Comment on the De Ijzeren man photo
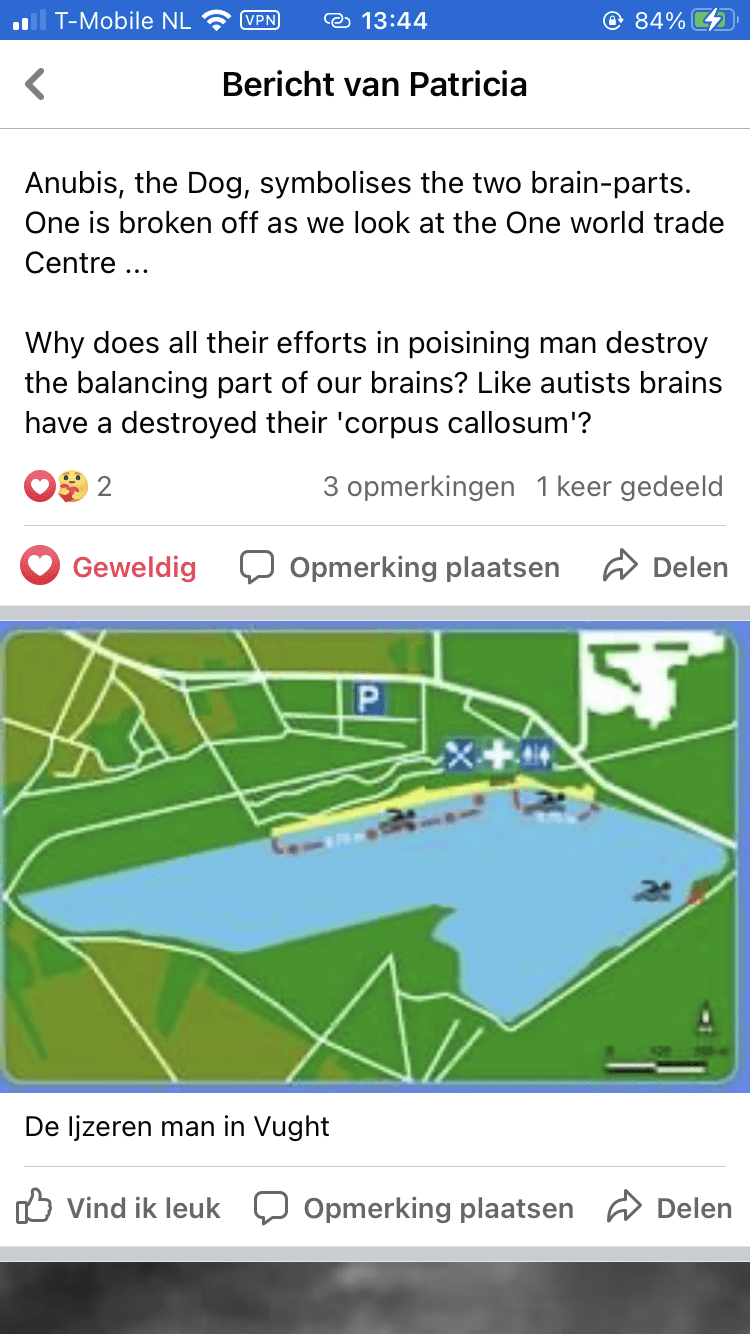Viewport: 750px width, 1334px height. 414,1208
